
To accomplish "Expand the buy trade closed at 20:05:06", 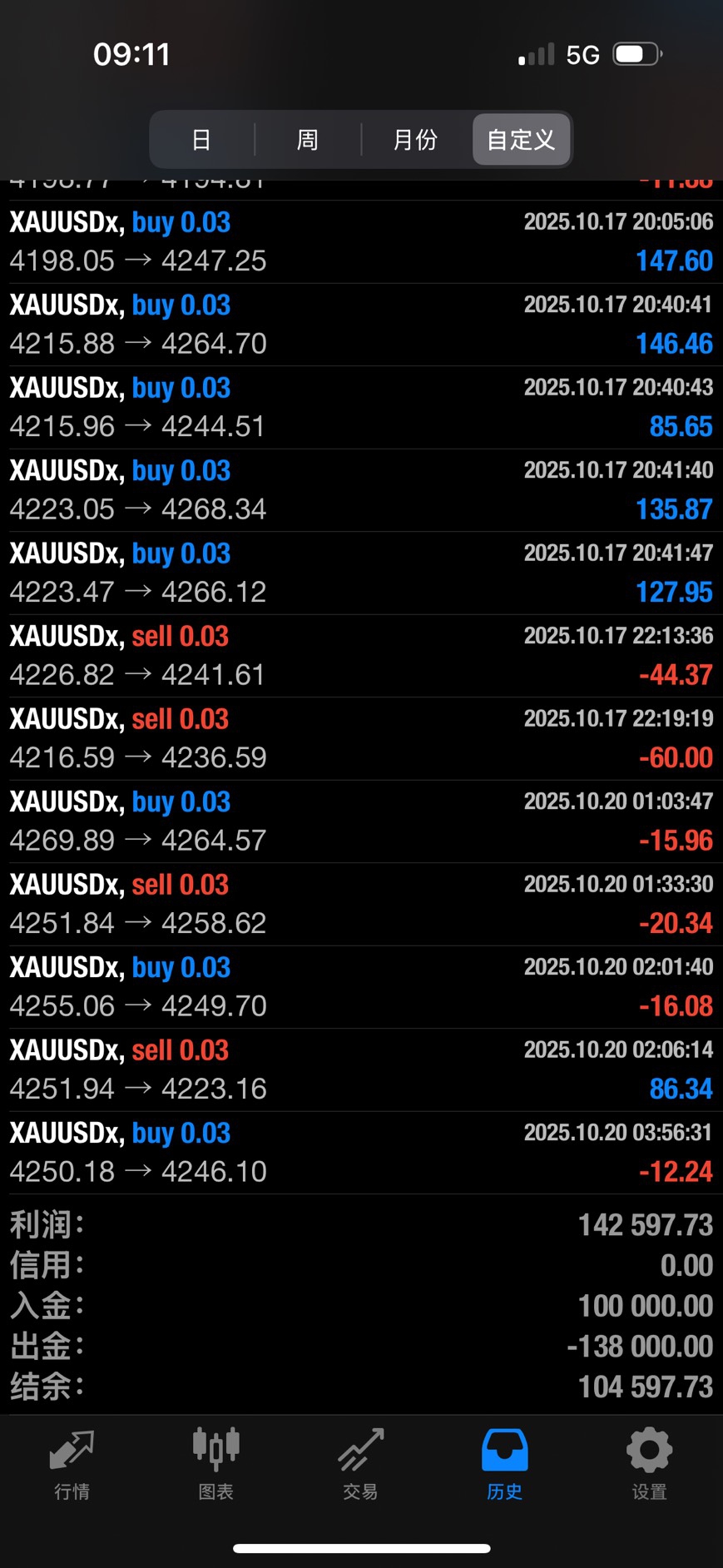I will point(361,241).
